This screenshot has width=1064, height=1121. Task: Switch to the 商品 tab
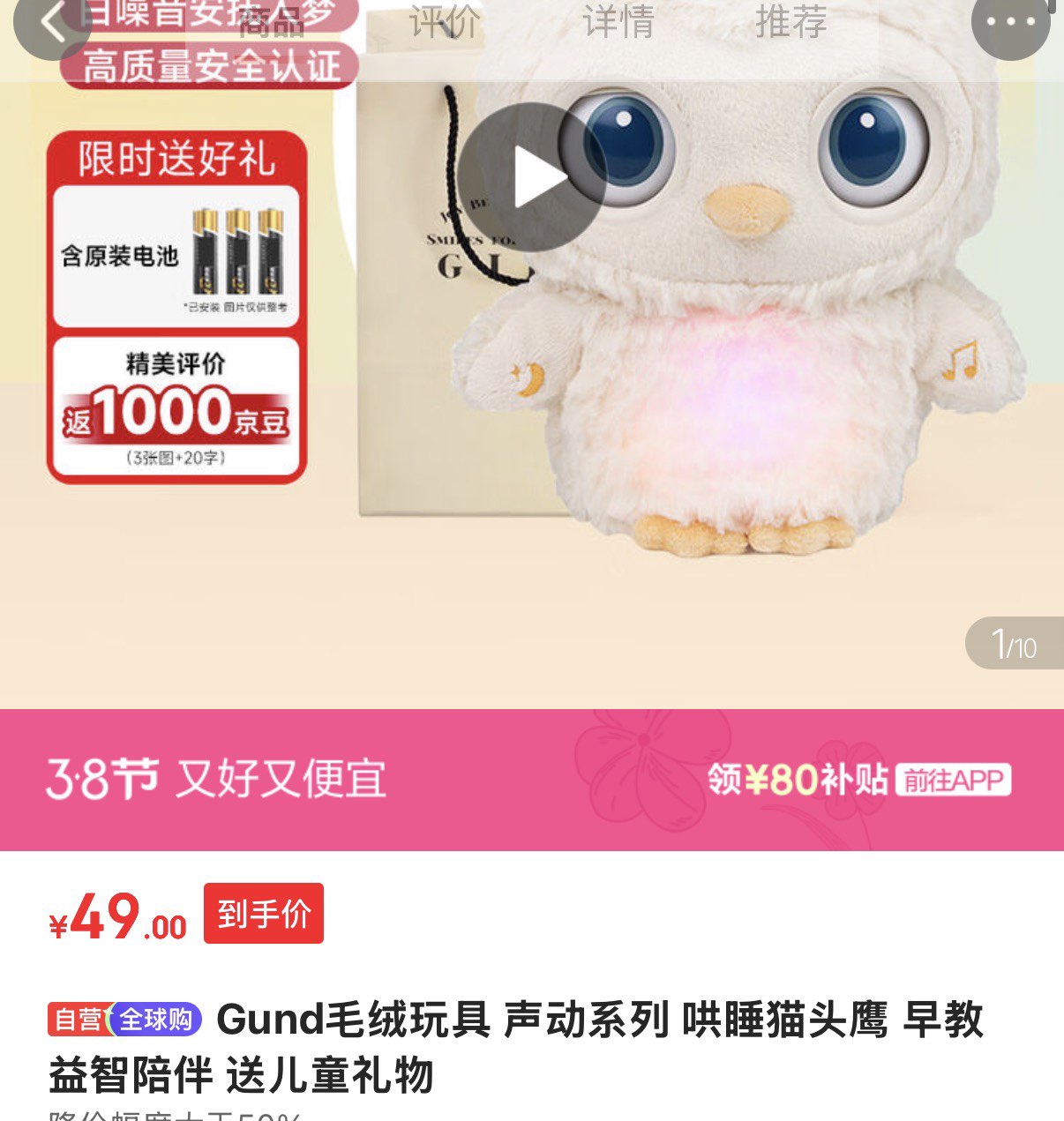tap(272, 22)
